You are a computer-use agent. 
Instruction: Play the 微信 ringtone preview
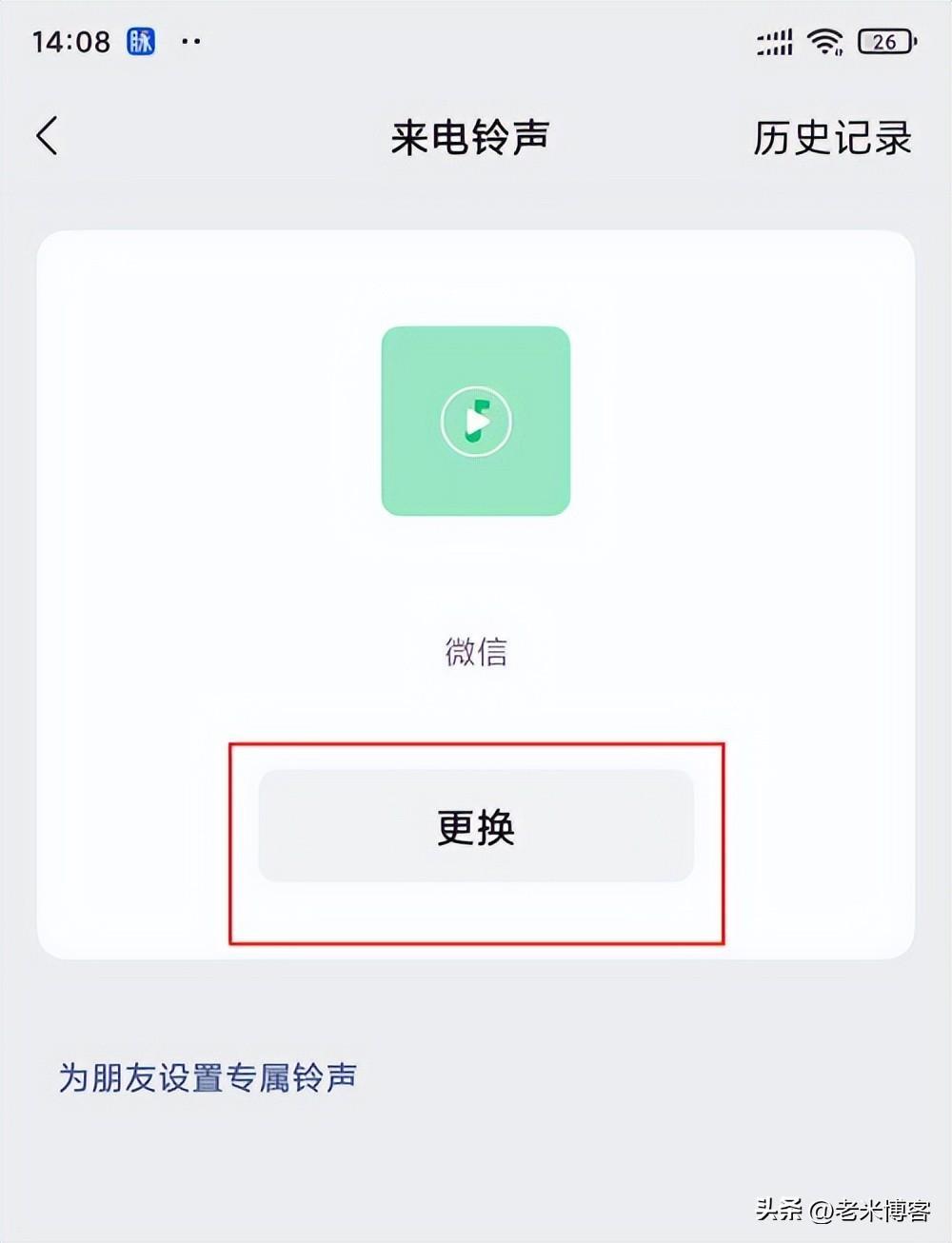[476, 421]
